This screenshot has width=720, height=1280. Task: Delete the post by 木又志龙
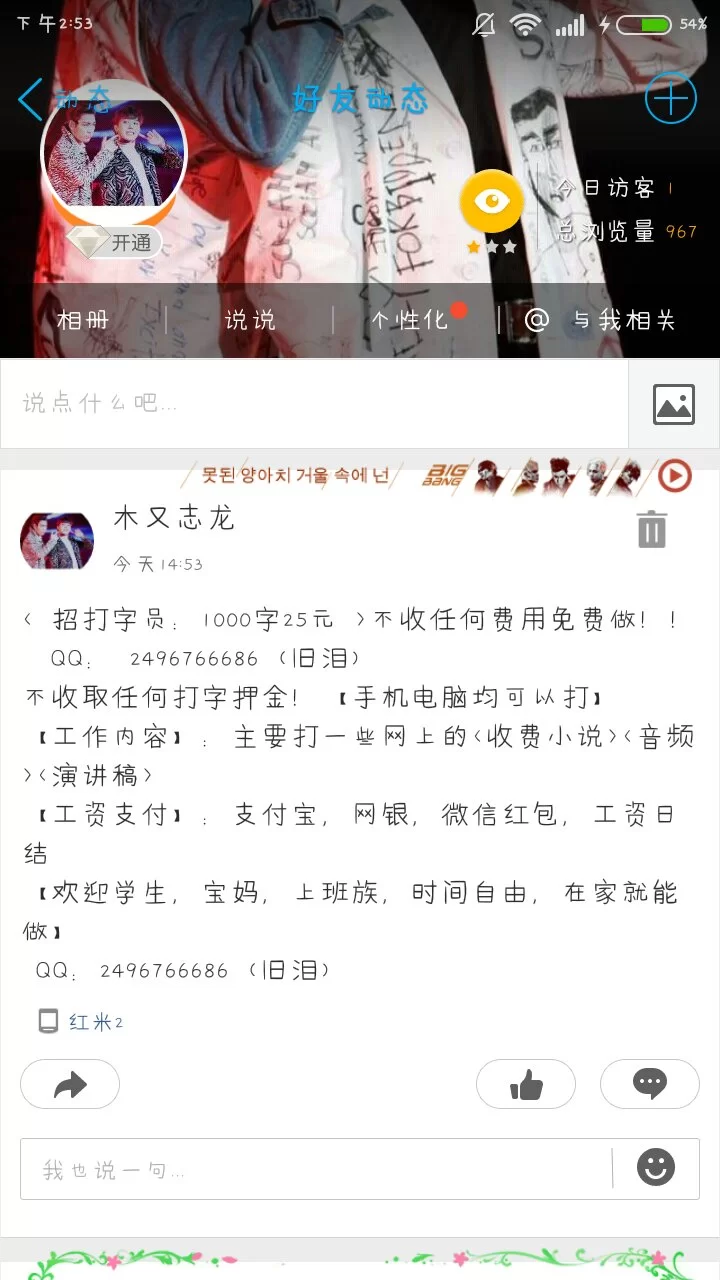click(x=651, y=529)
